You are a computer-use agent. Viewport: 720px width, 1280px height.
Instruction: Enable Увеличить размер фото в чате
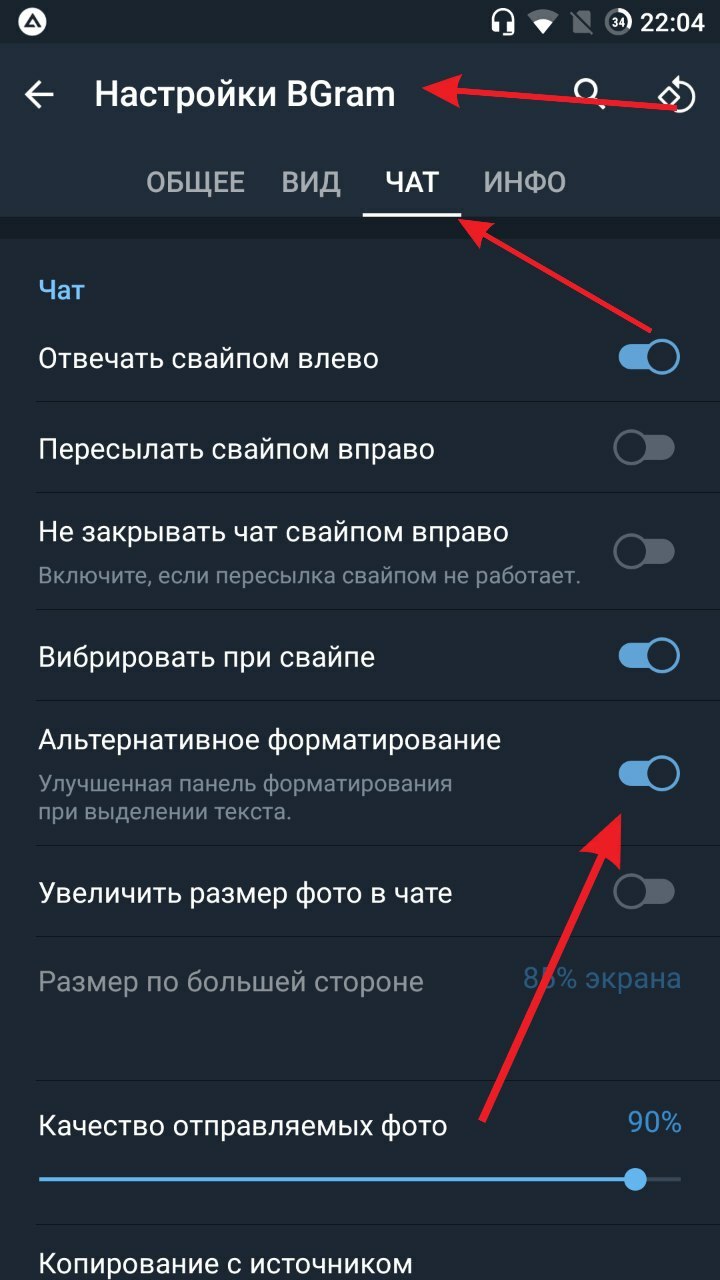click(x=644, y=891)
